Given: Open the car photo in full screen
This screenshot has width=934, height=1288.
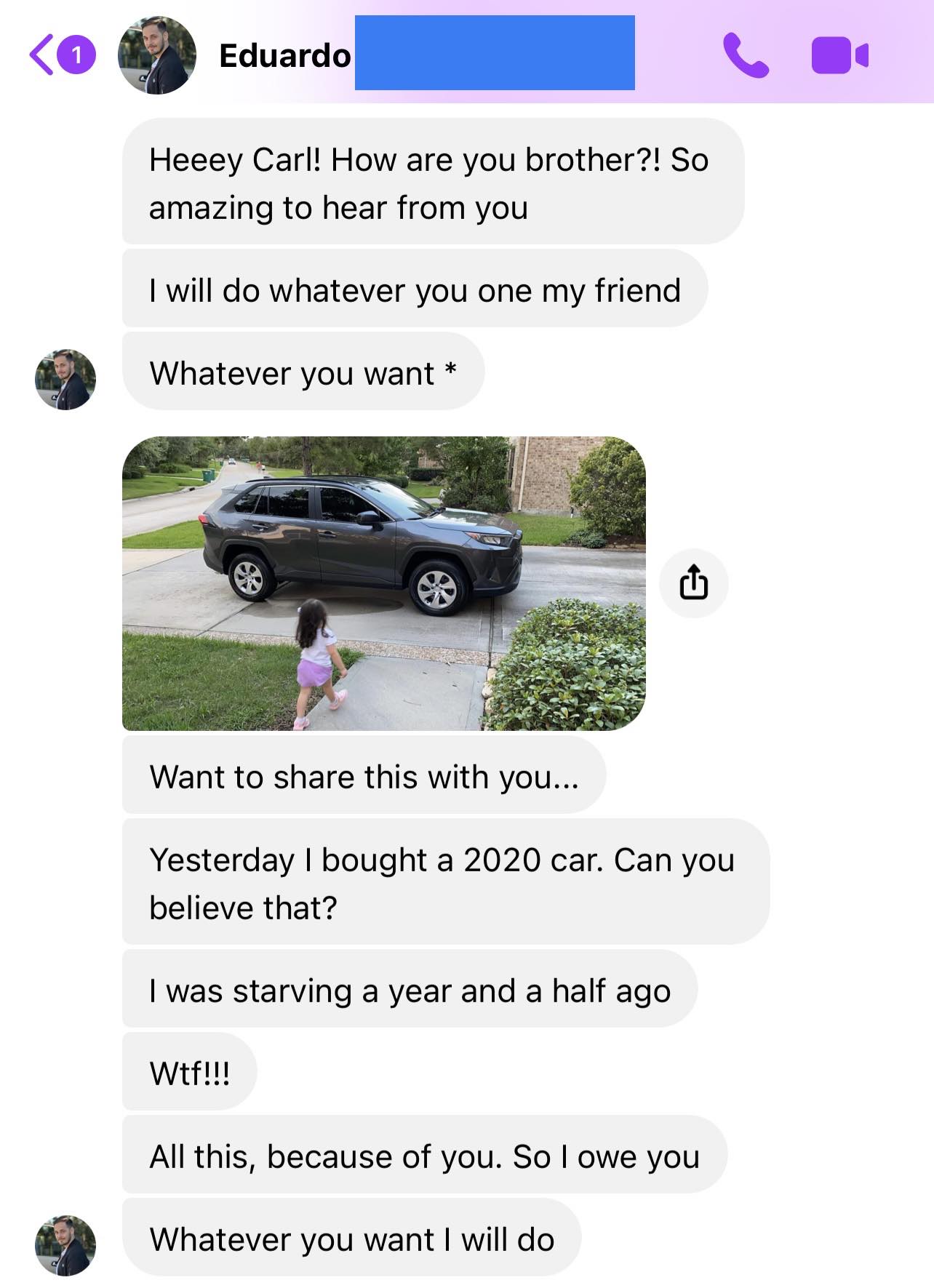Looking at the screenshot, I should (383, 583).
